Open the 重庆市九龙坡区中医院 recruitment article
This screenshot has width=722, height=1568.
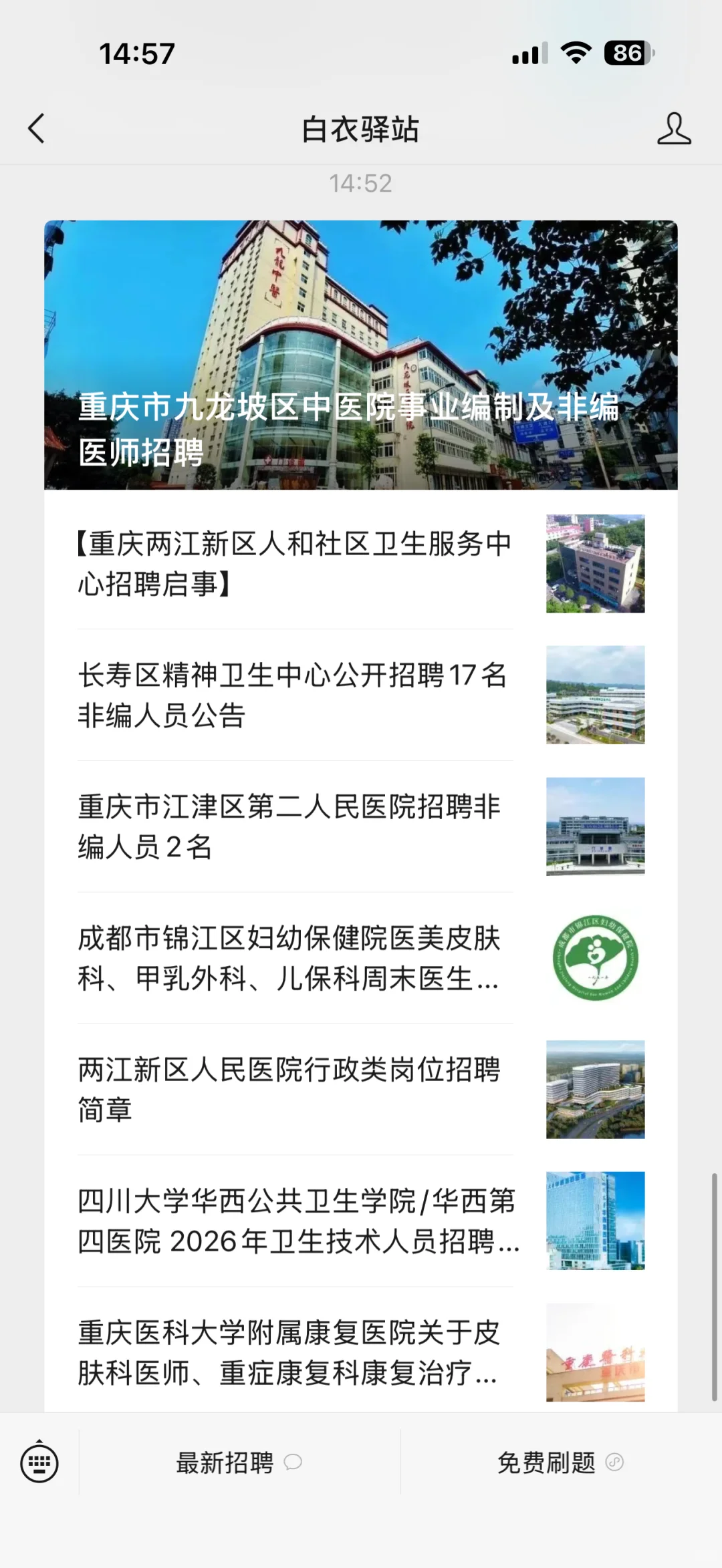pyautogui.click(x=361, y=355)
